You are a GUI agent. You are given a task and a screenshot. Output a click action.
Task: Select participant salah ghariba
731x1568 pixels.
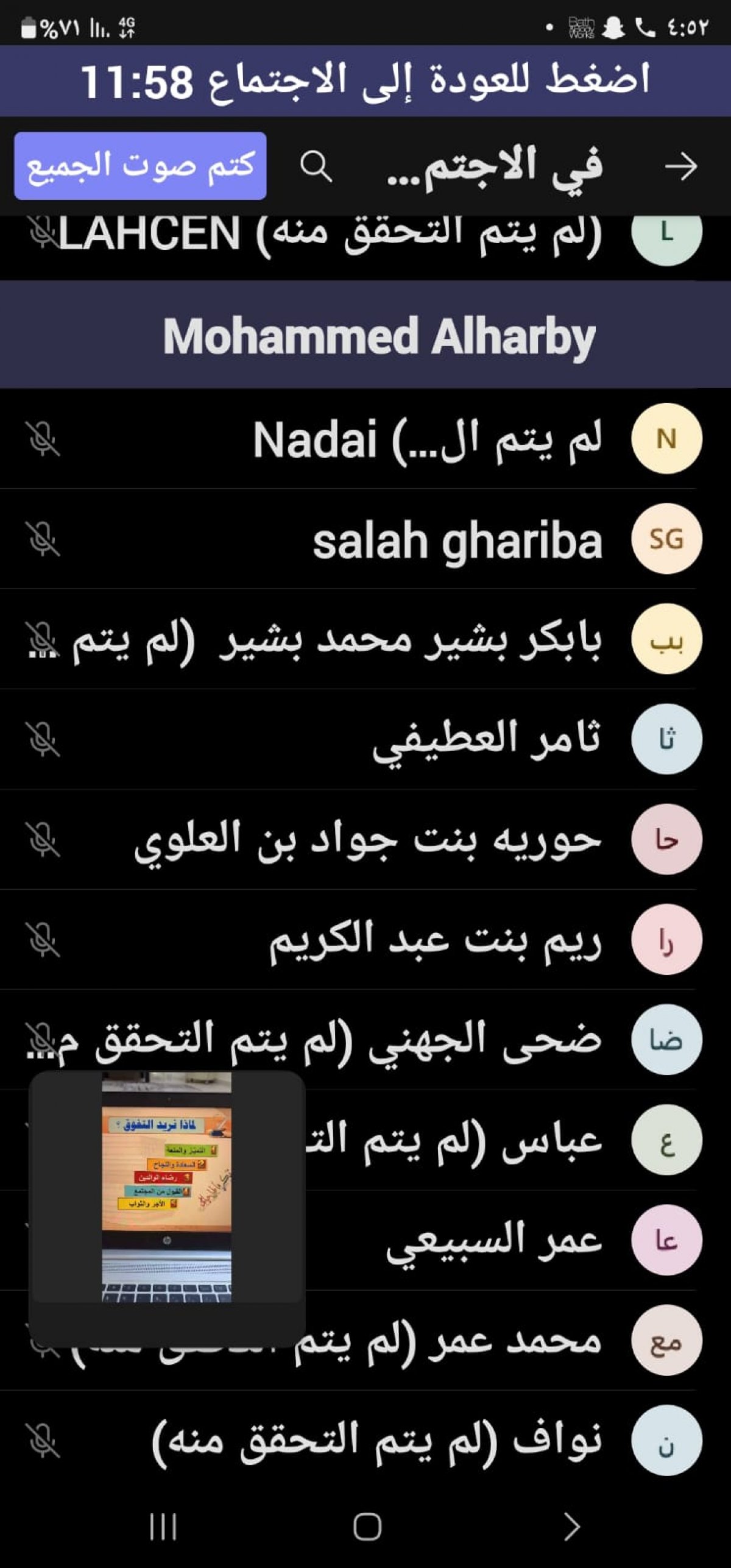click(365, 539)
